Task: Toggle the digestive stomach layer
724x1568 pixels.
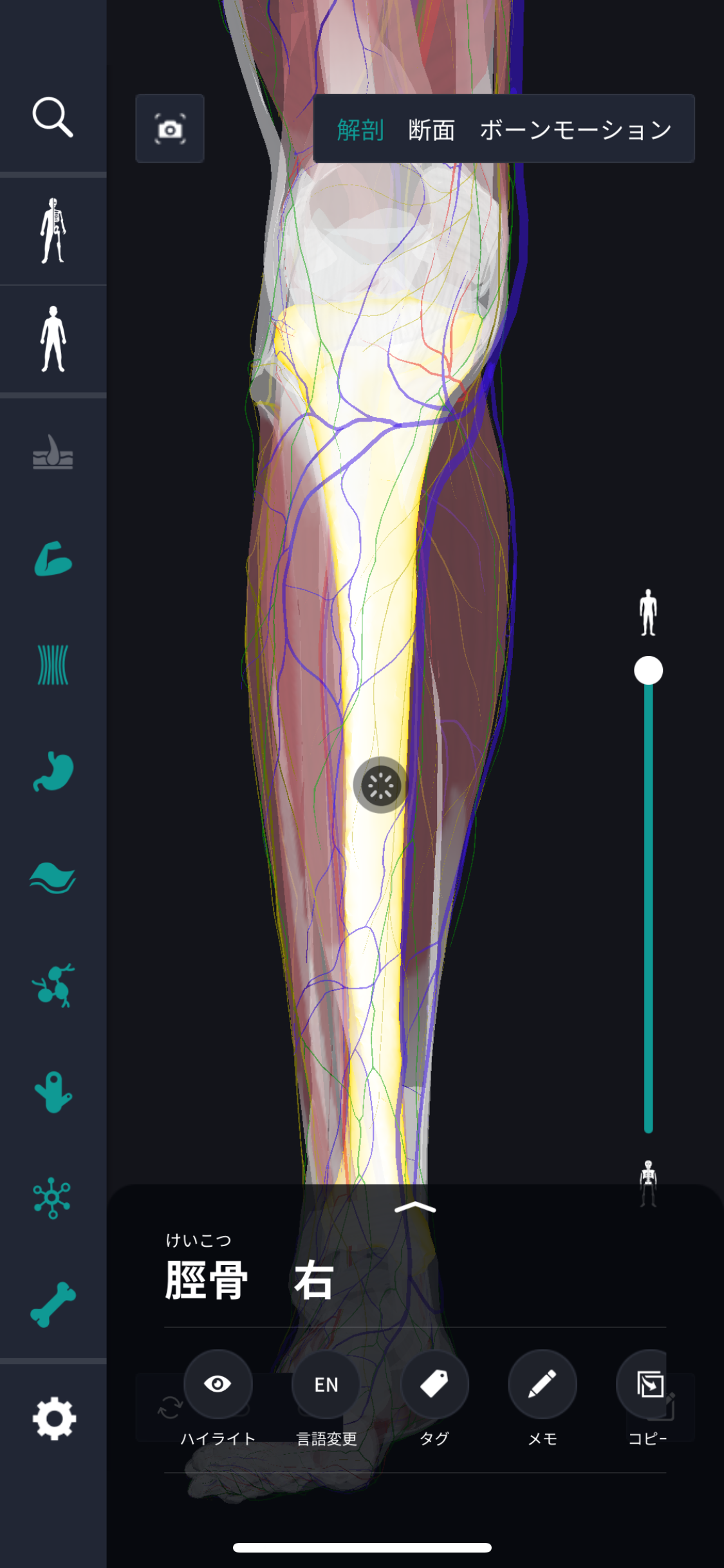Action: click(x=53, y=772)
